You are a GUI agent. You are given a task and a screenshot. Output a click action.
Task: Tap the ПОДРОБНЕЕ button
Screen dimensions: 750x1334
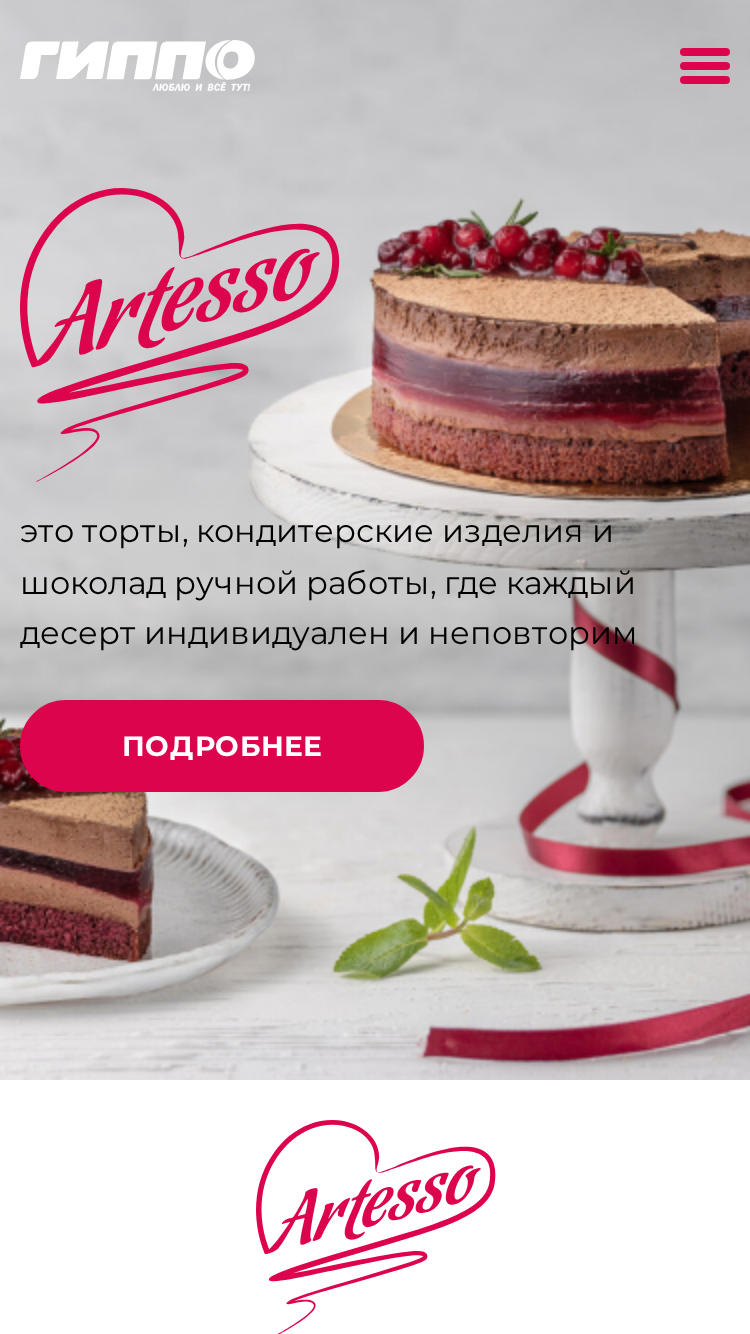coord(222,746)
